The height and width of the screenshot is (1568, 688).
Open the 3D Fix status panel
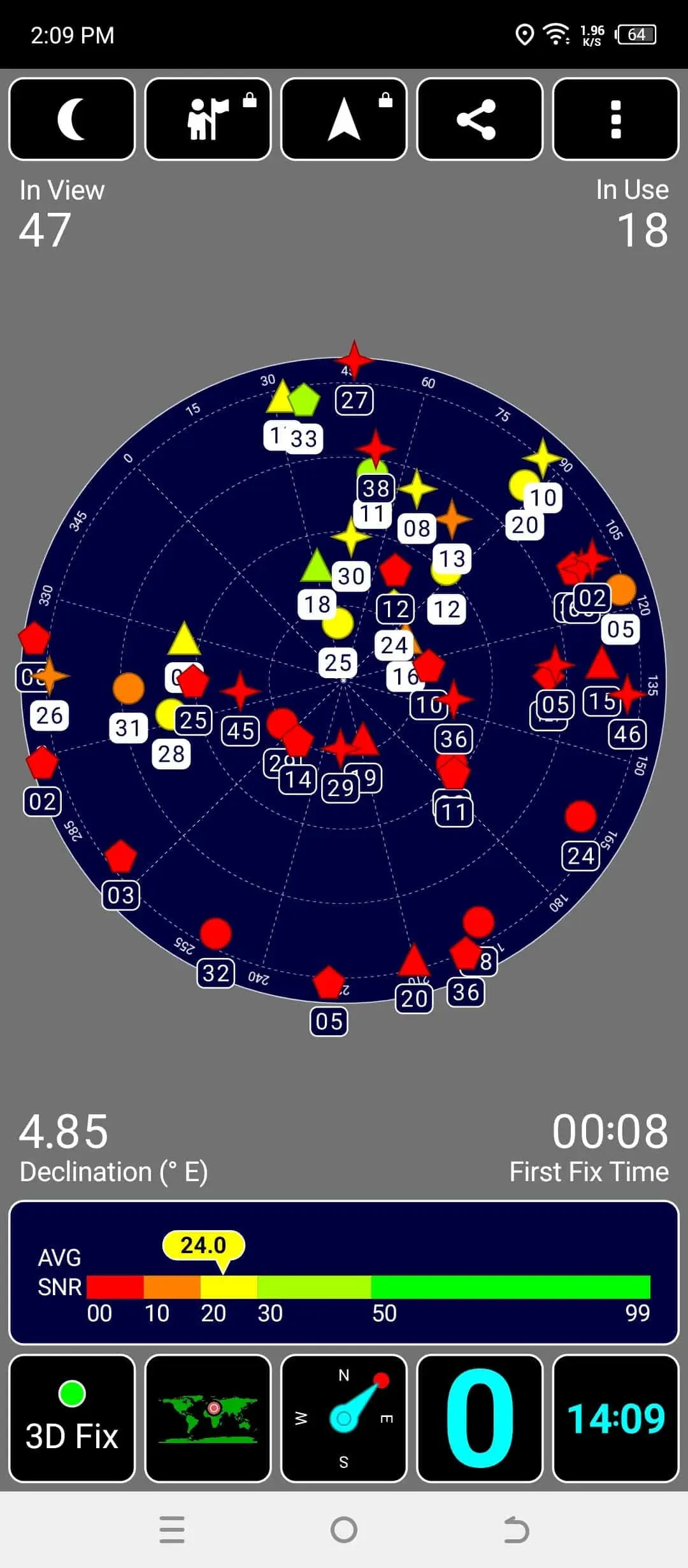(x=72, y=1418)
